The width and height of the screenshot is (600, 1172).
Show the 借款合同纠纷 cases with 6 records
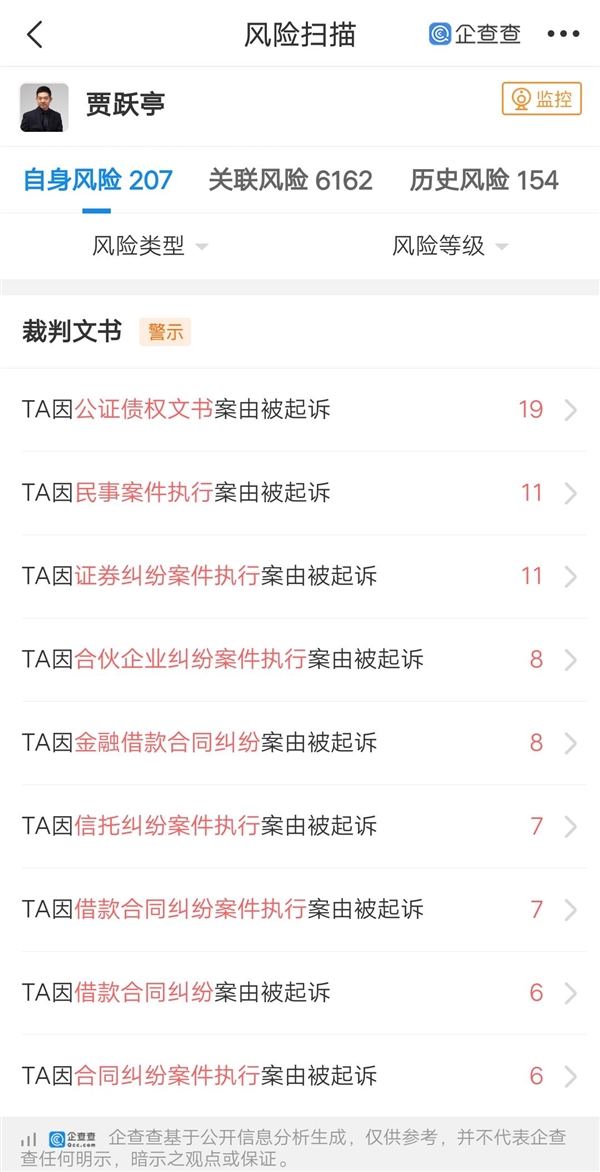click(300, 992)
